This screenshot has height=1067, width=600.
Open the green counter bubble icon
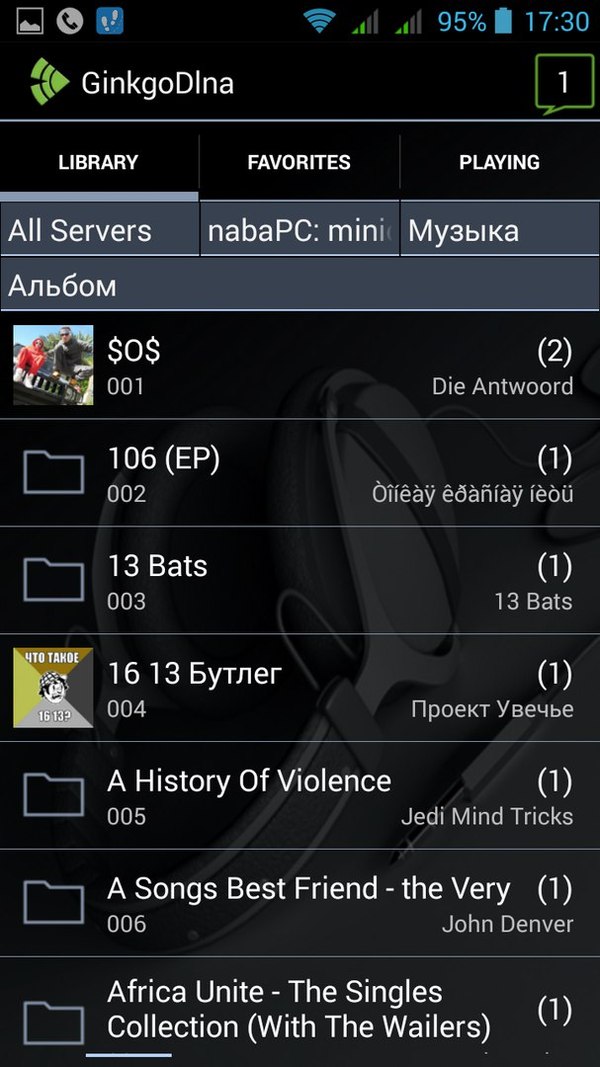click(563, 83)
